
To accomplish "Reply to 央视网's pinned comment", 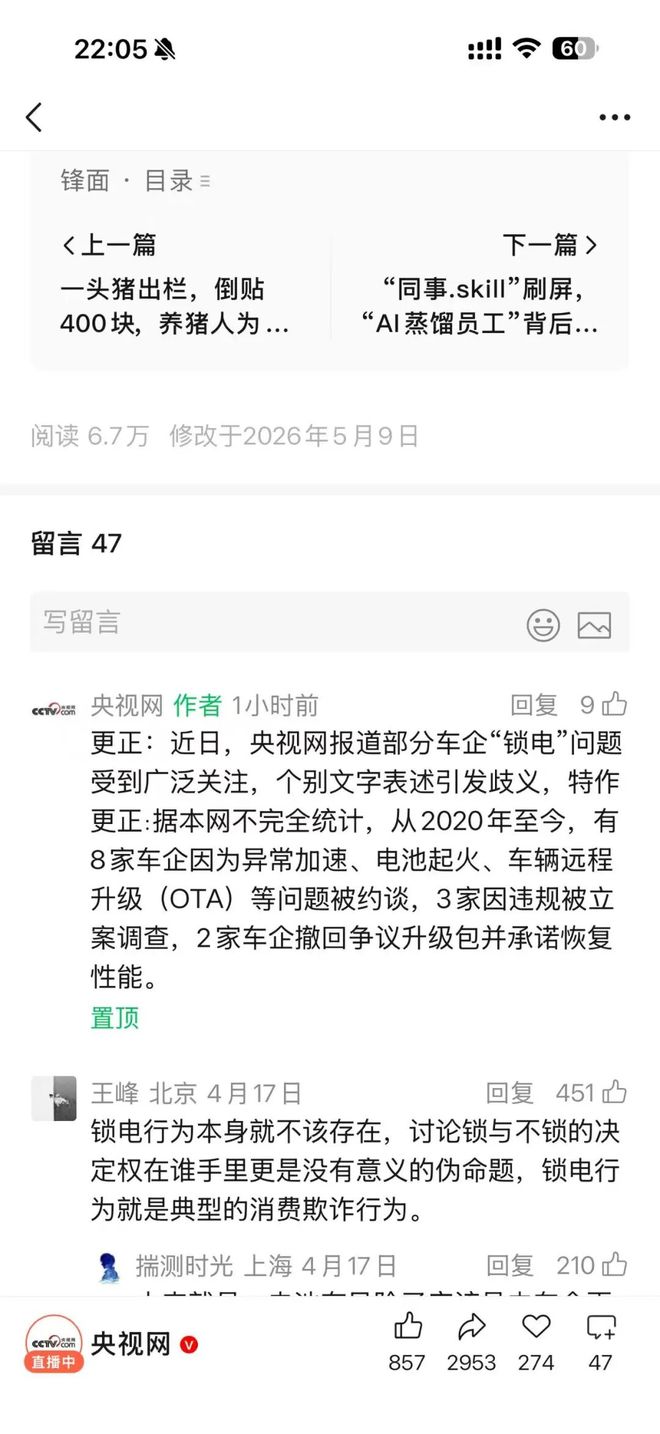I will pyautogui.click(x=533, y=705).
